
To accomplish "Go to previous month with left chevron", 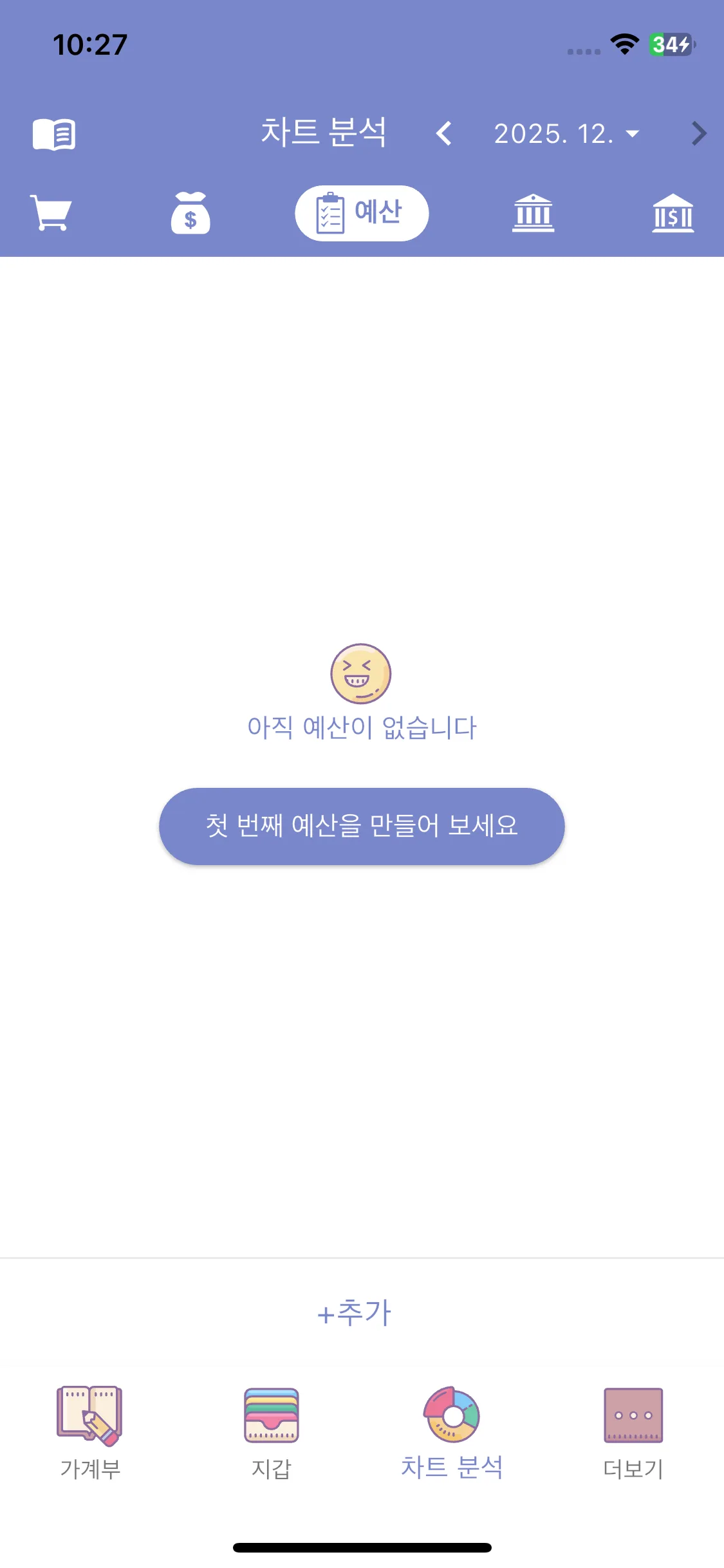I will (444, 133).
